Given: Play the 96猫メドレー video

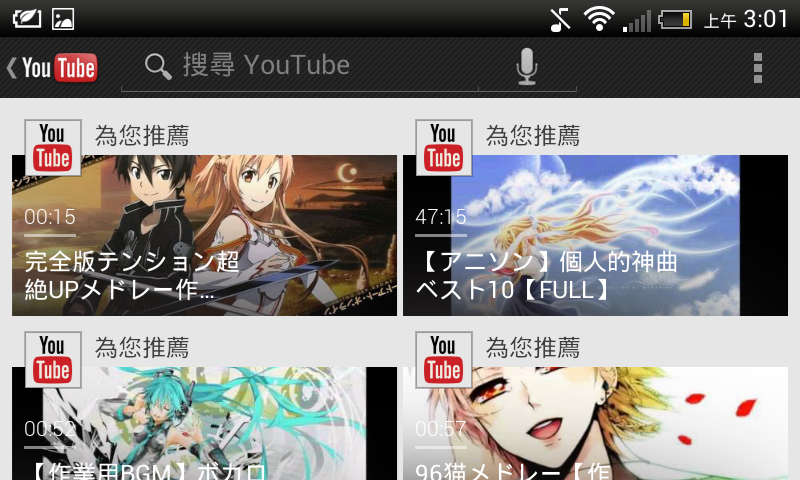Looking at the screenshot, I should 595,425.
